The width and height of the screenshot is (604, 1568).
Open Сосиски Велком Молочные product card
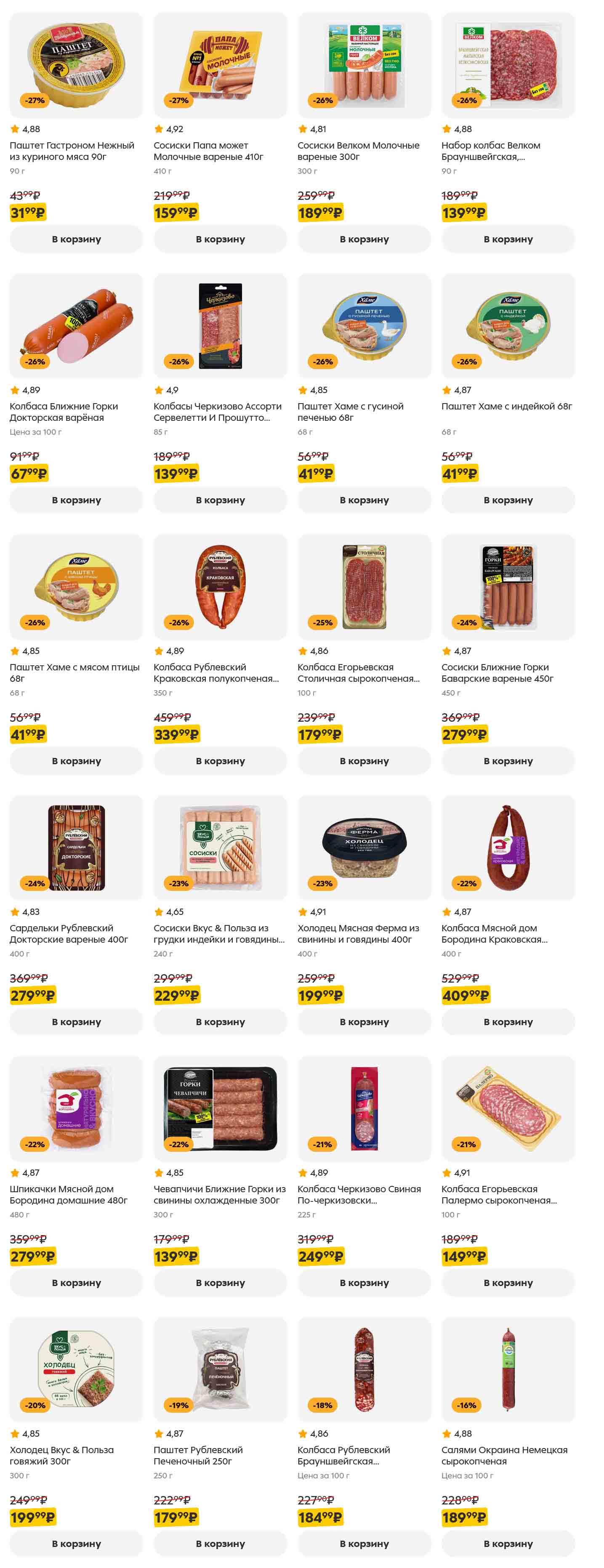click(364, 65)
